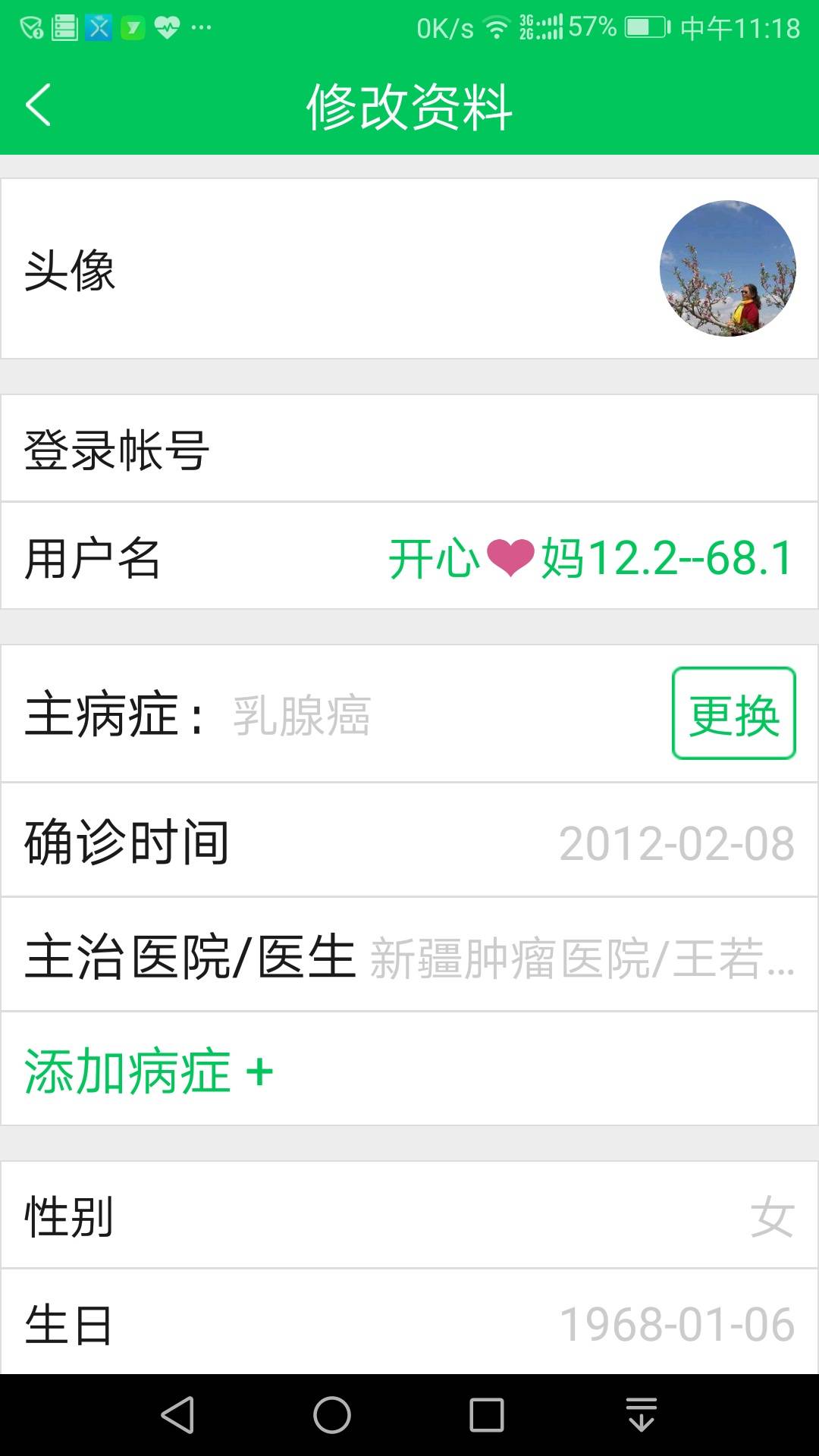Open the 生日 date row
Viewport: 819px width, 1456px height.
point(409,1324)
